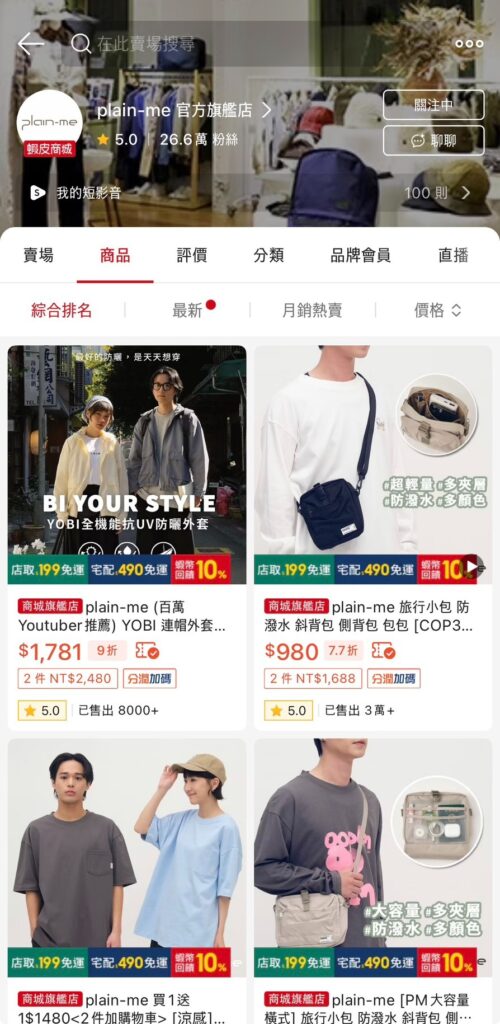The height and width of the screenshot is (1024, 500).
Task: Sort products by 月銷熱賣
Action: pyautogui.click(x=312, y=310)
